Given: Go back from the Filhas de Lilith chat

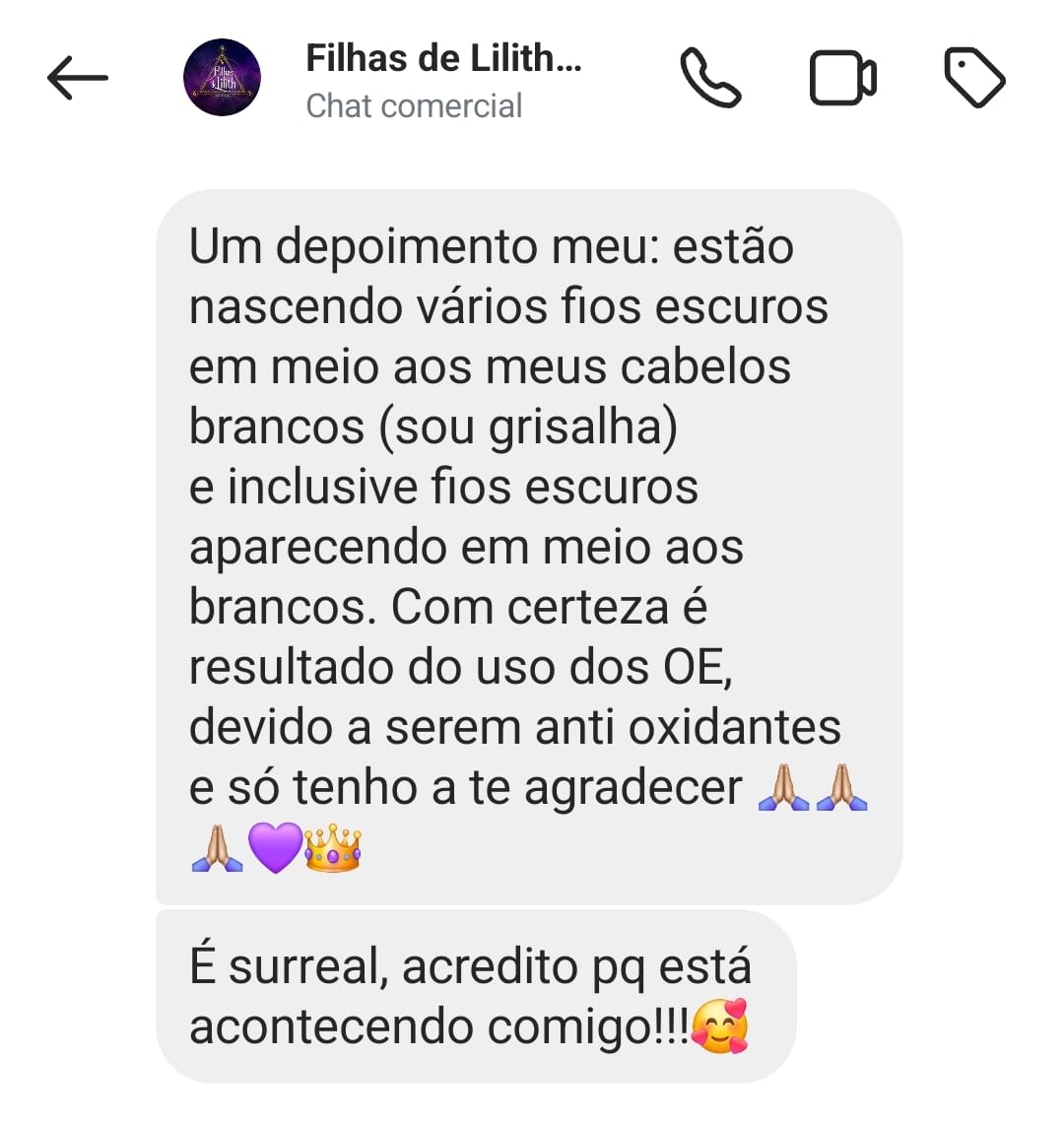Looking at the screenshot, I should point(77,78).
